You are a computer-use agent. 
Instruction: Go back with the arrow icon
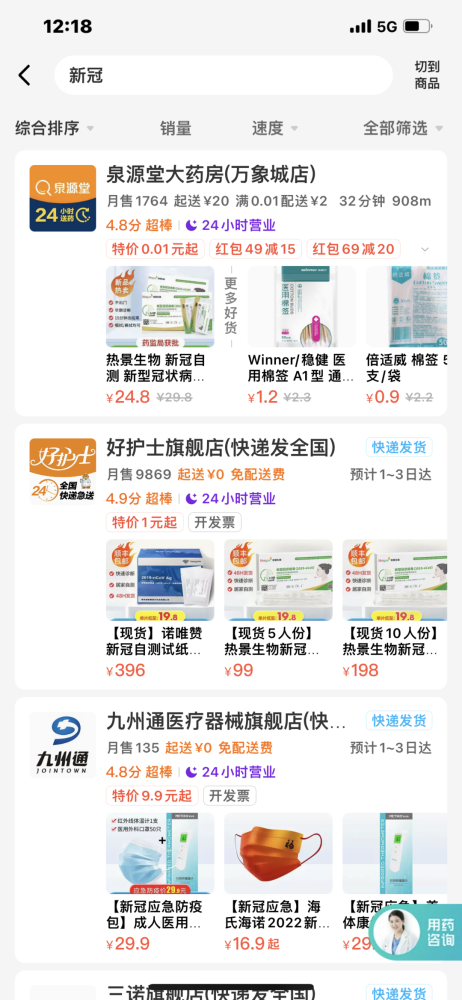pyautogui.click(x=24, y=75)
